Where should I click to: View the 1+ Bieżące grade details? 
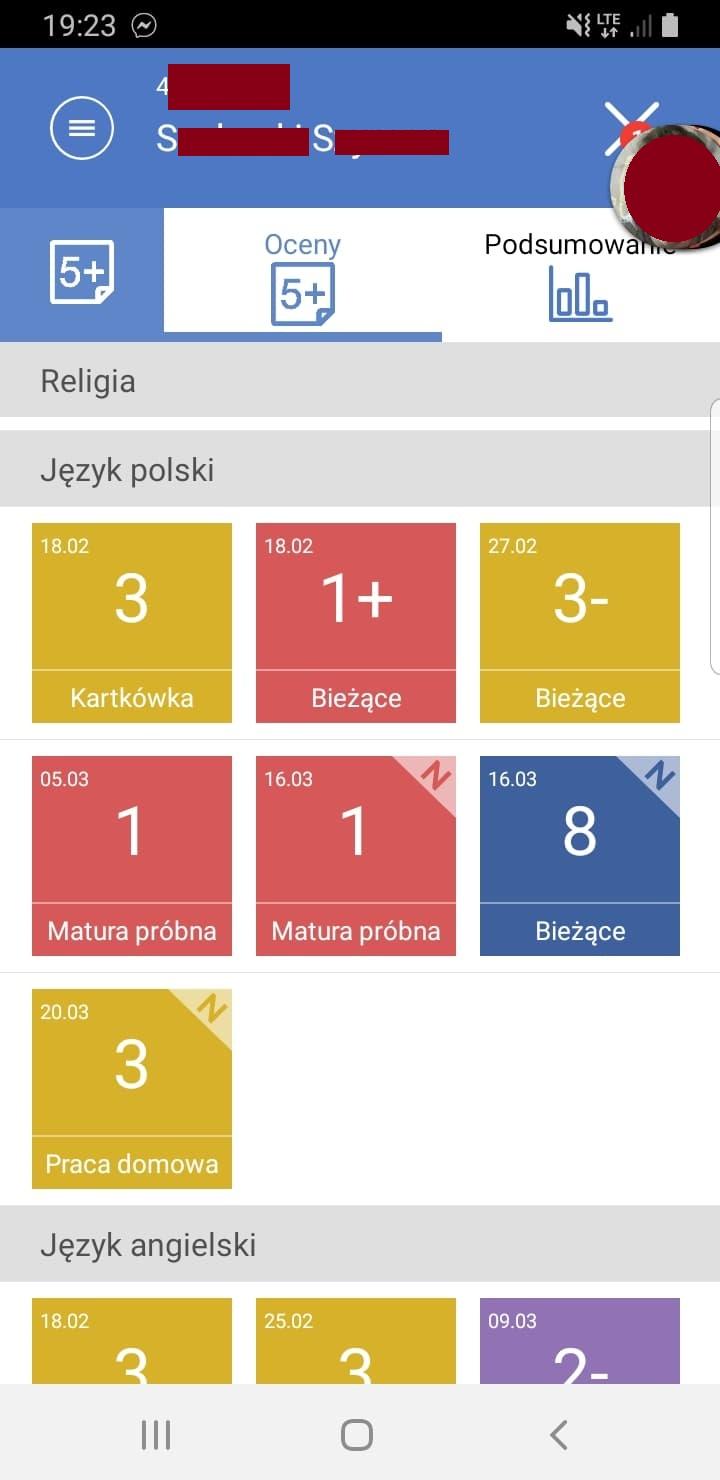(356, 622)
